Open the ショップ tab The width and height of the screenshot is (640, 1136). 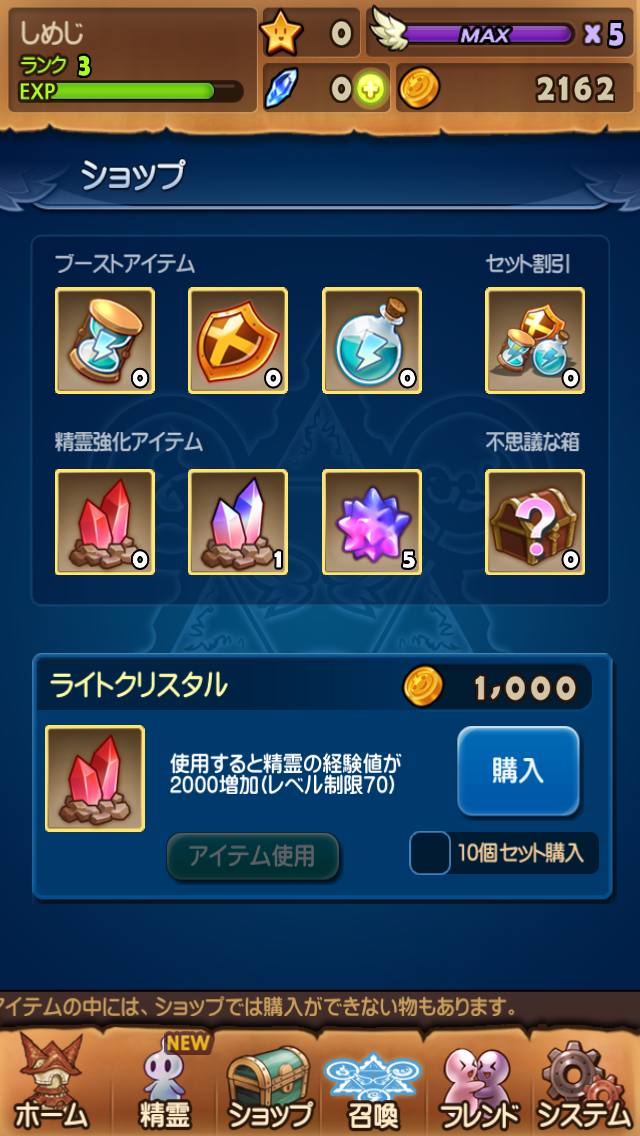coord(268,1085)
